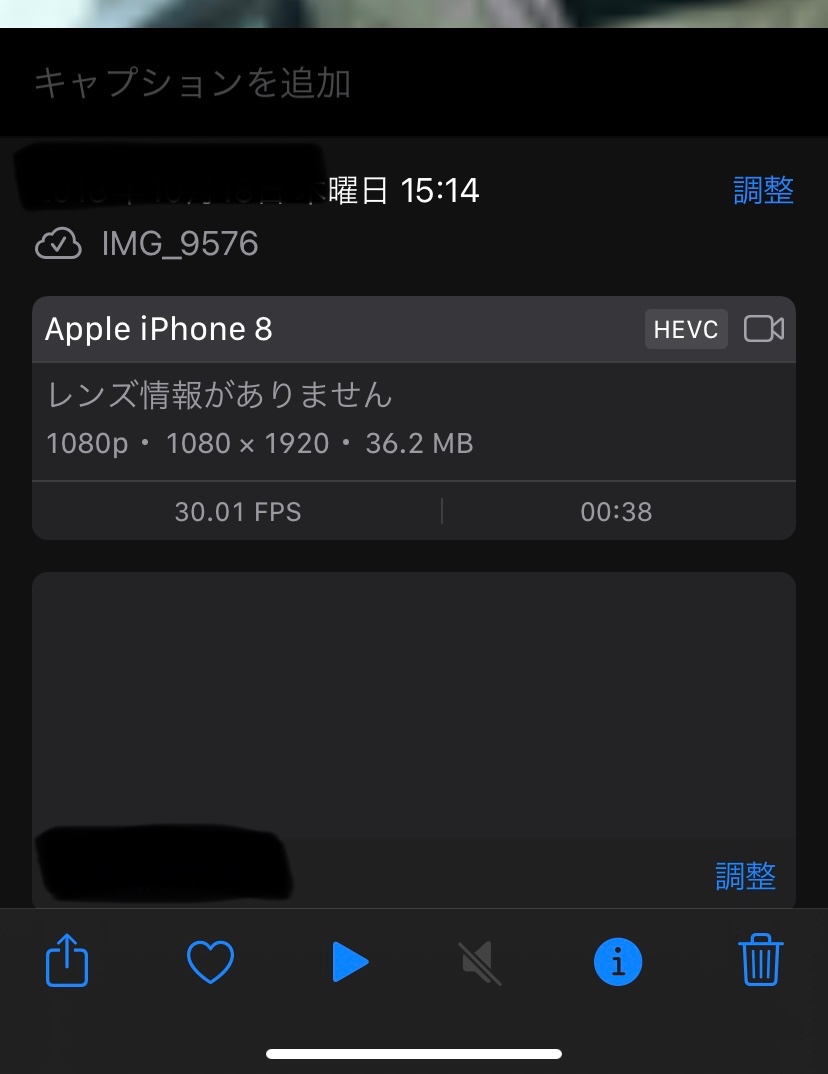The width and height of the screenshot is (828, 1074).
Task: Delete this video with the trash icon
Action: (x=760, y=960)
